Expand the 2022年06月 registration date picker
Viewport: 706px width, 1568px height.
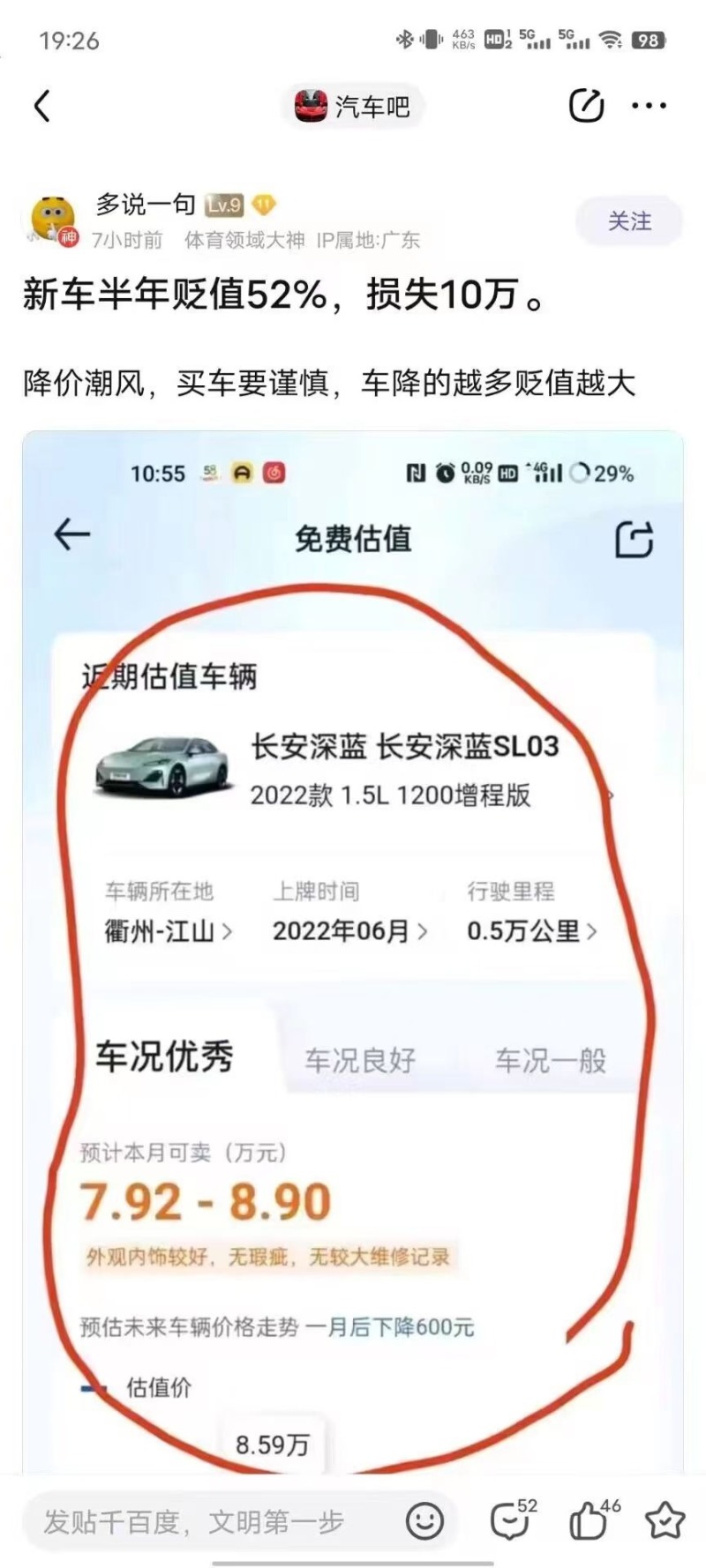tap(345, 931)
